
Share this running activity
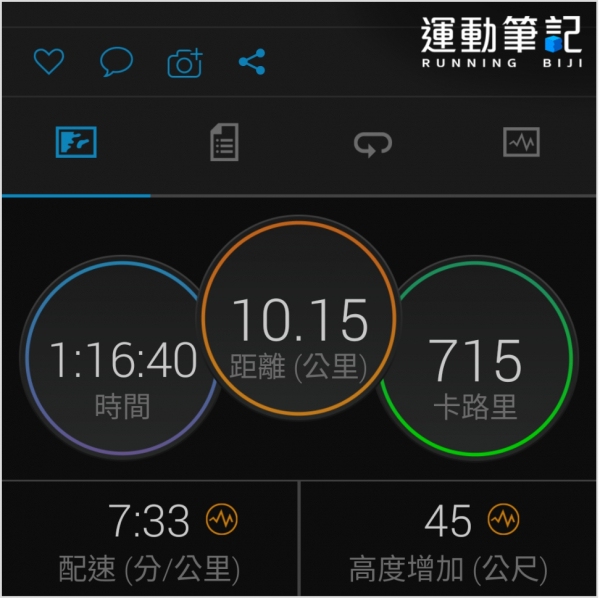252,63
